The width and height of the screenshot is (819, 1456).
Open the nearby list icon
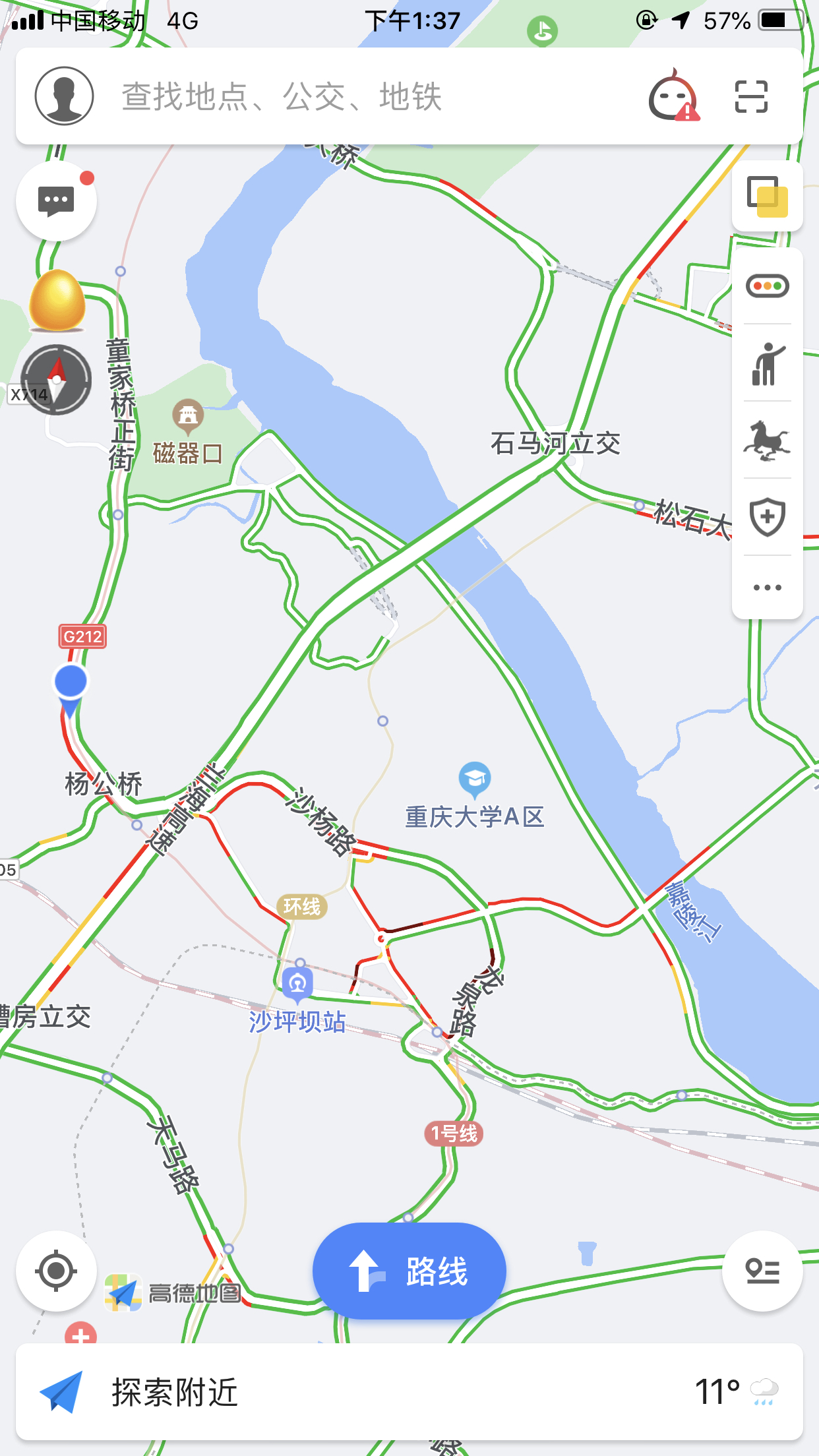point(762,1271)
